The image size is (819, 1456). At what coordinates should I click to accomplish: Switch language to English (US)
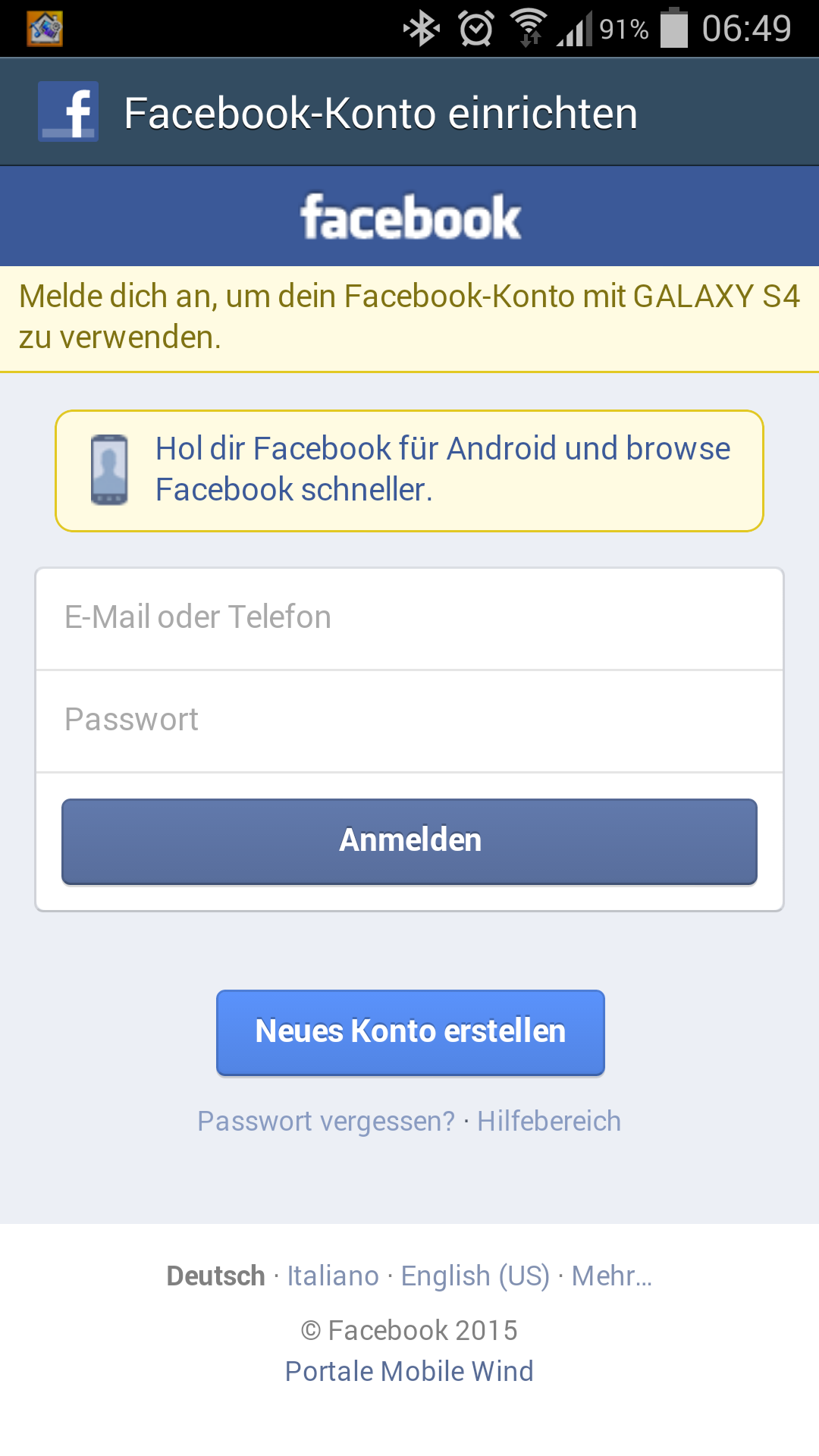pyautogui.click(x=475, y=1276)
